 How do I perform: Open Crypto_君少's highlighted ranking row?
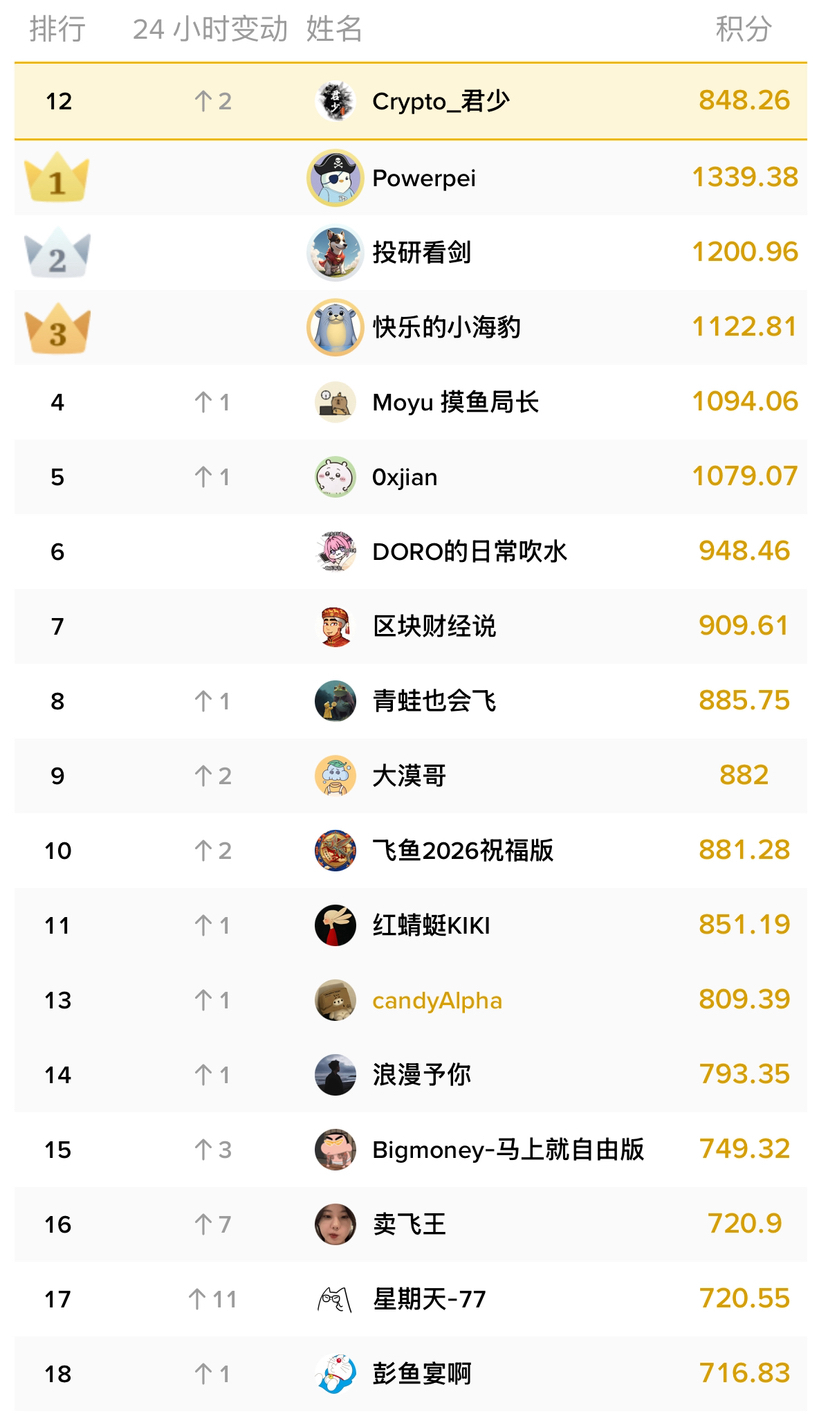[x=440, y=101]
